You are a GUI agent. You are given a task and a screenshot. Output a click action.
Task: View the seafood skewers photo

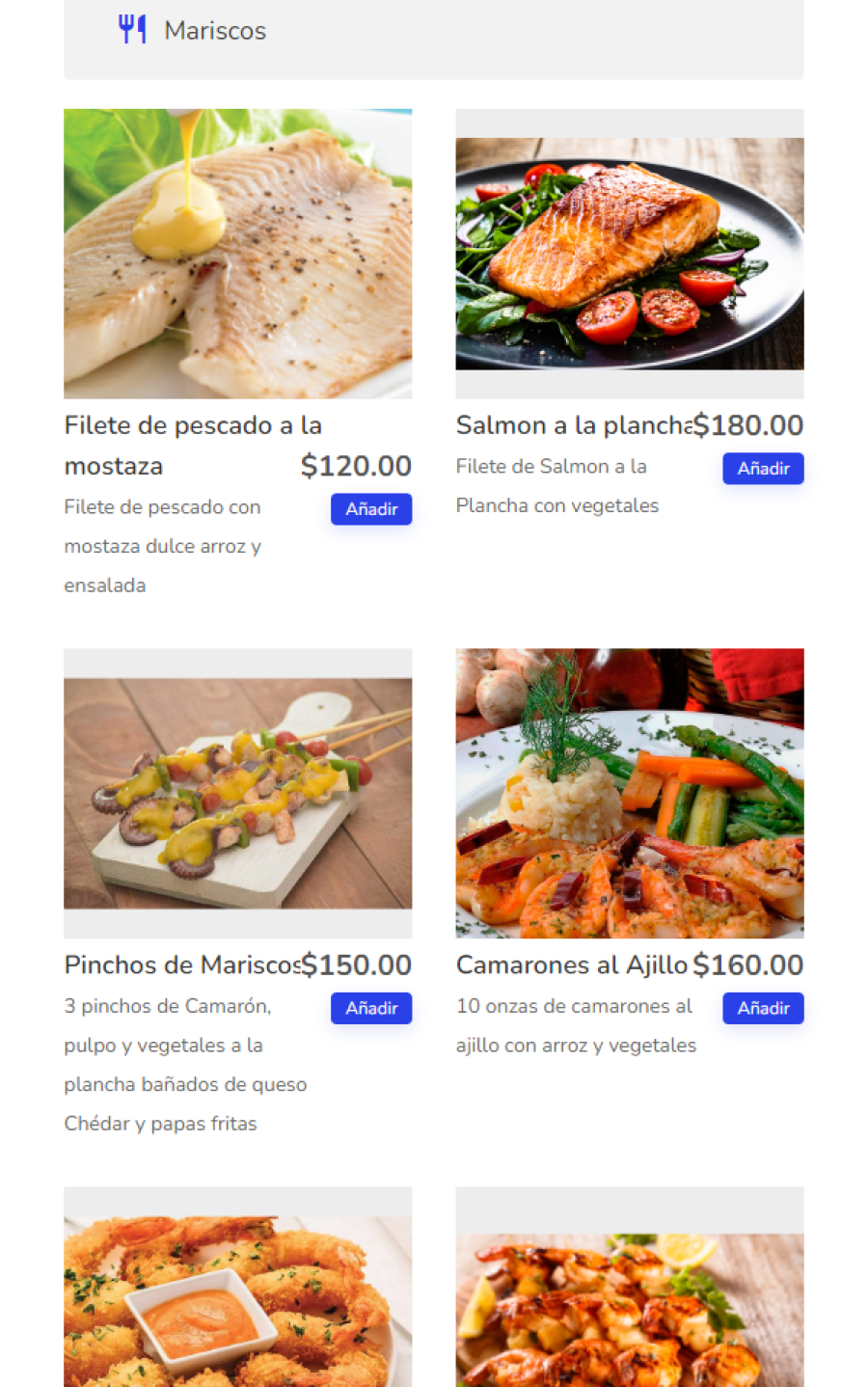pyautogui.click(x=237, y=793)
